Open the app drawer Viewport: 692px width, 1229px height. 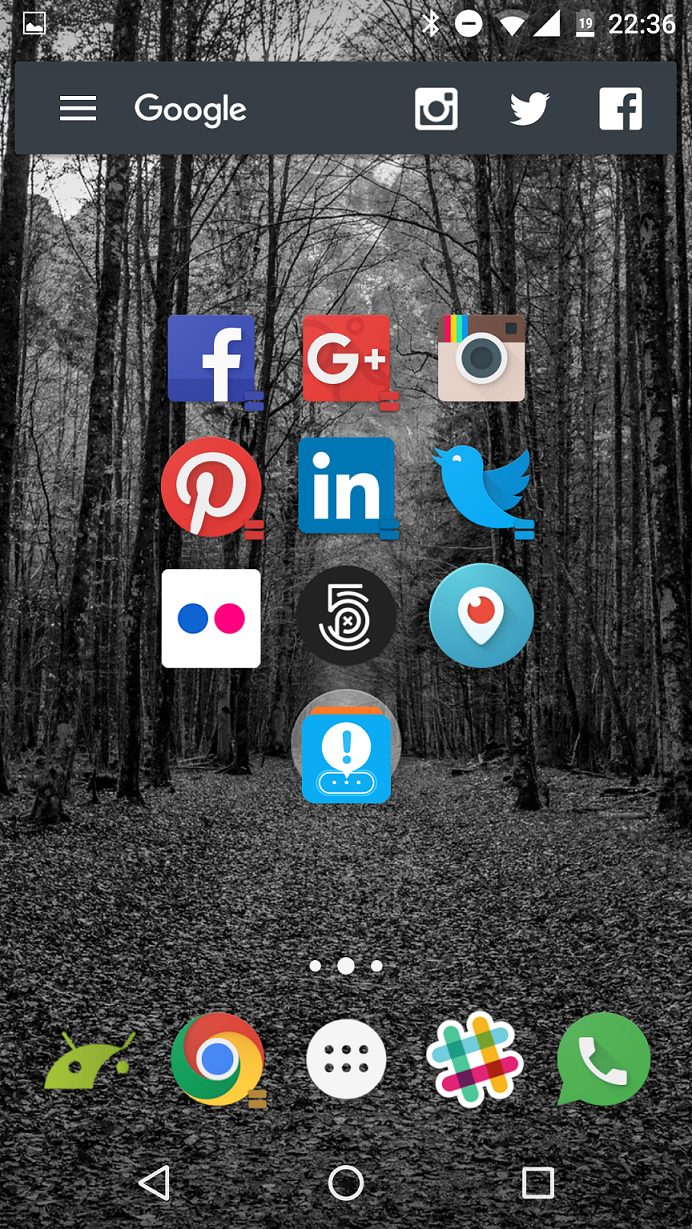346,1061
